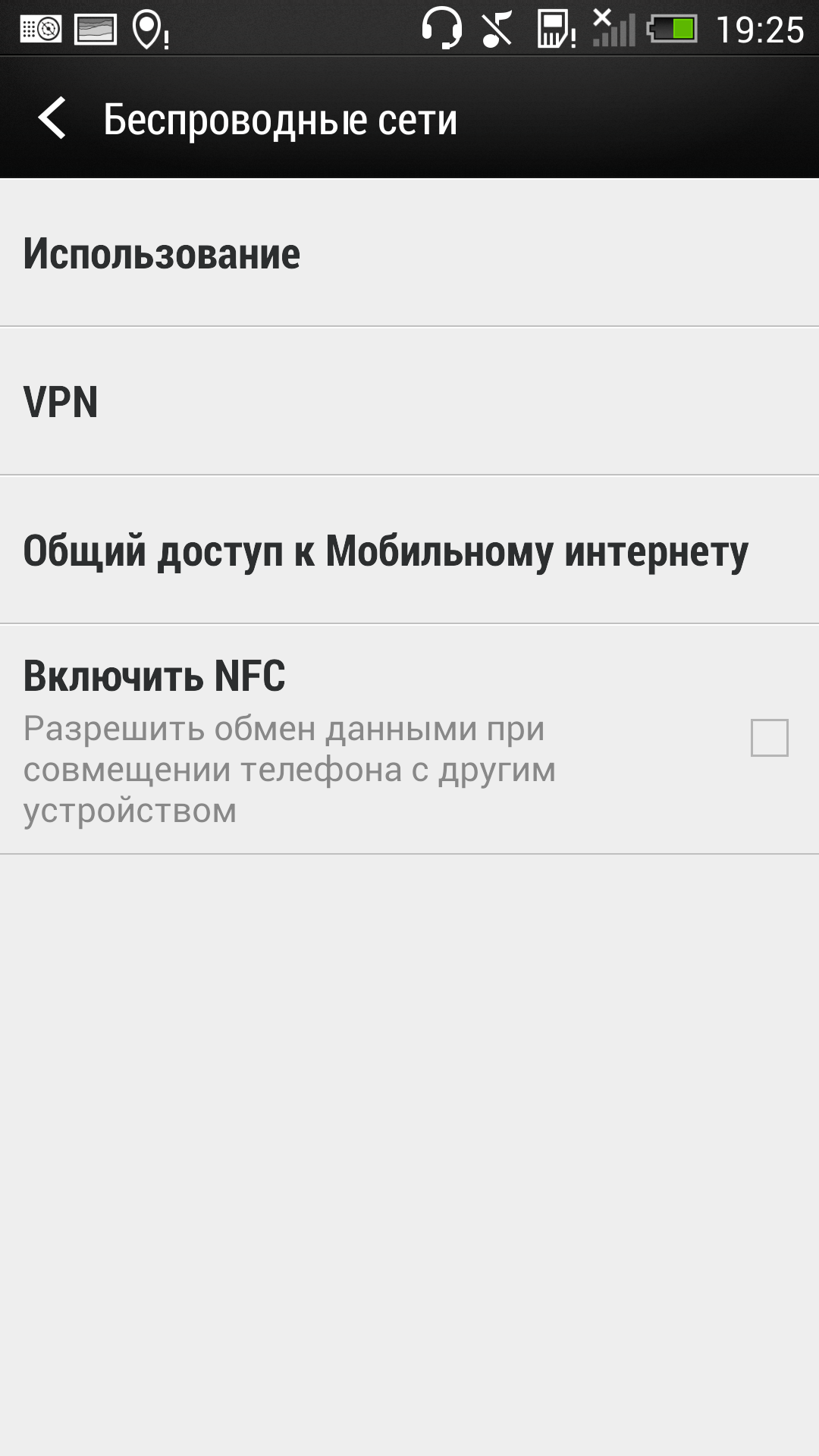Go back from Беспроводные сети
This screenshot has width=819, height=1456.
(52, 118)
